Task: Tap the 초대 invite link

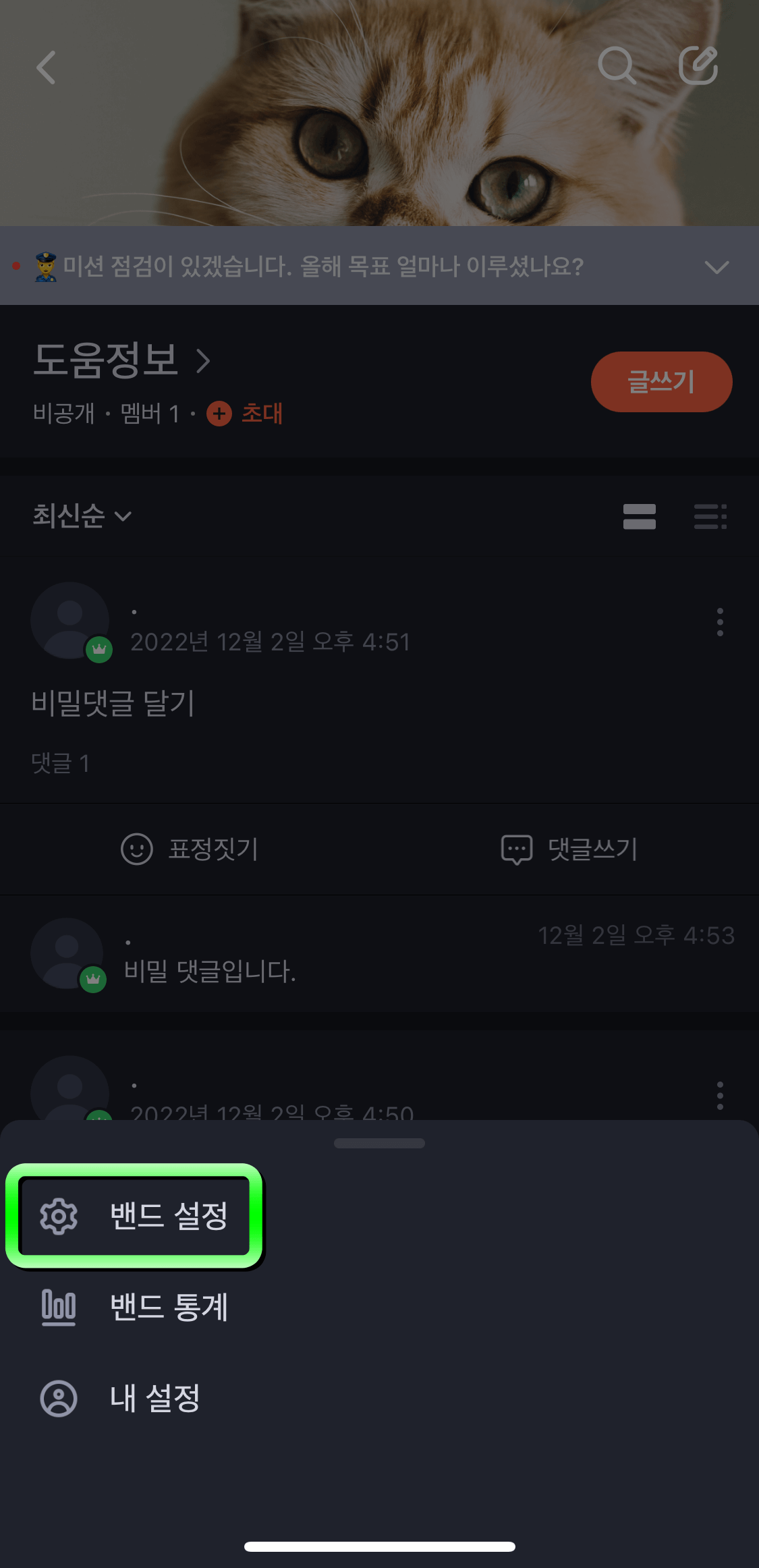Action: click(262, 414)
